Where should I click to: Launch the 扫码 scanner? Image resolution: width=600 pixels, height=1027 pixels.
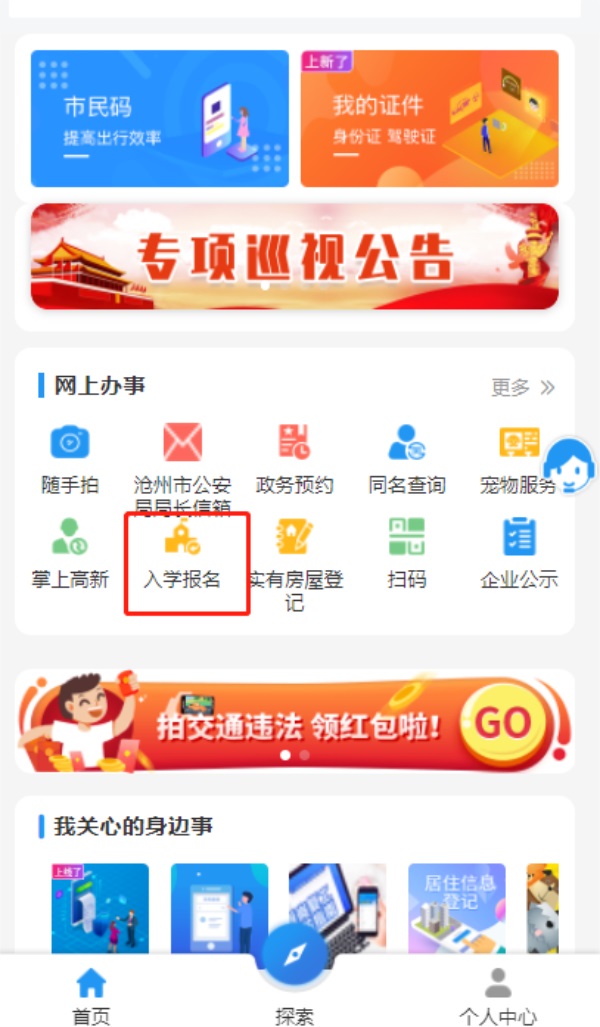click(x=406, y=553)
